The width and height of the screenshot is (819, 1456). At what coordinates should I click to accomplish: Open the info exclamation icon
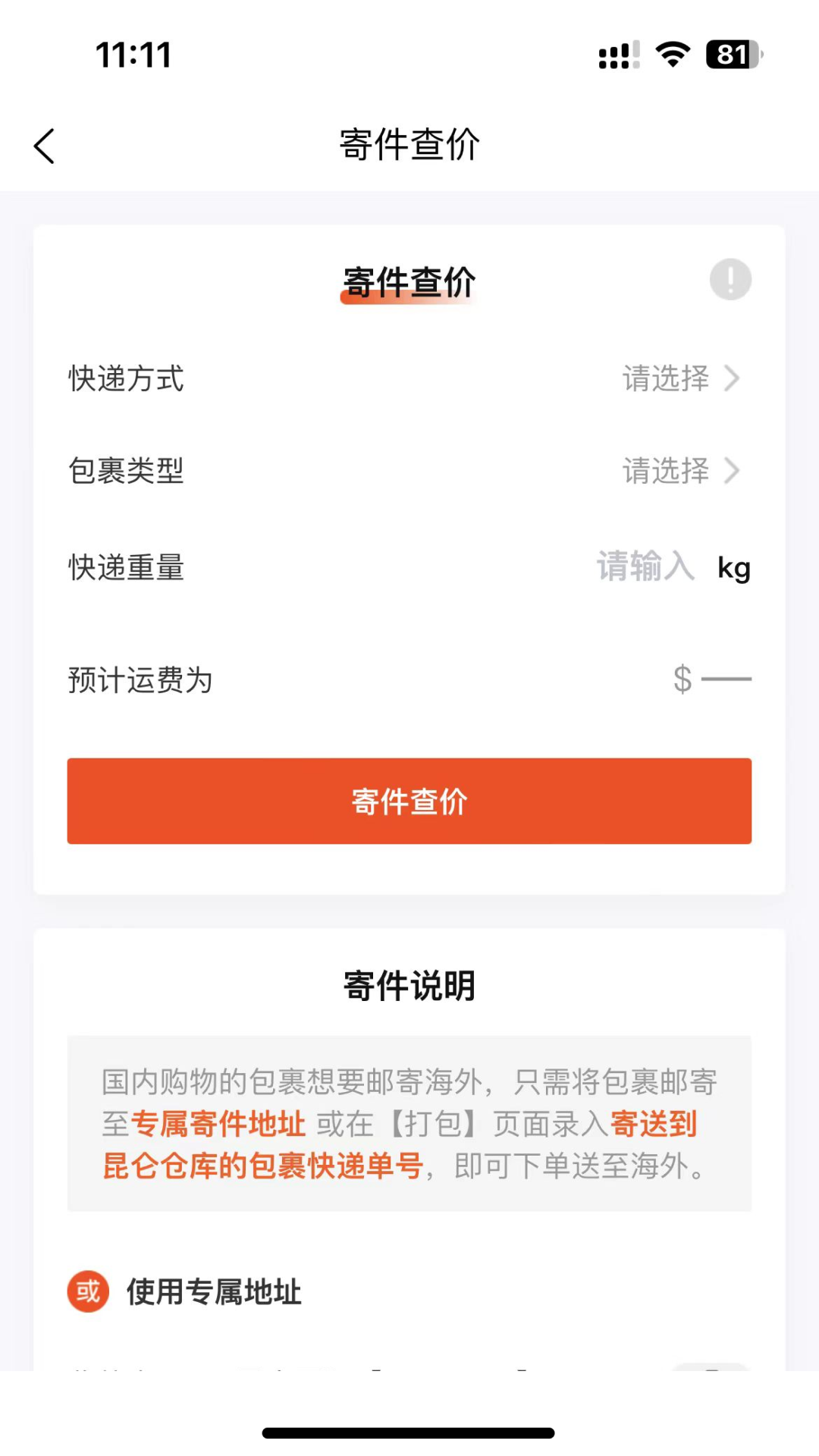click(730, 280)
